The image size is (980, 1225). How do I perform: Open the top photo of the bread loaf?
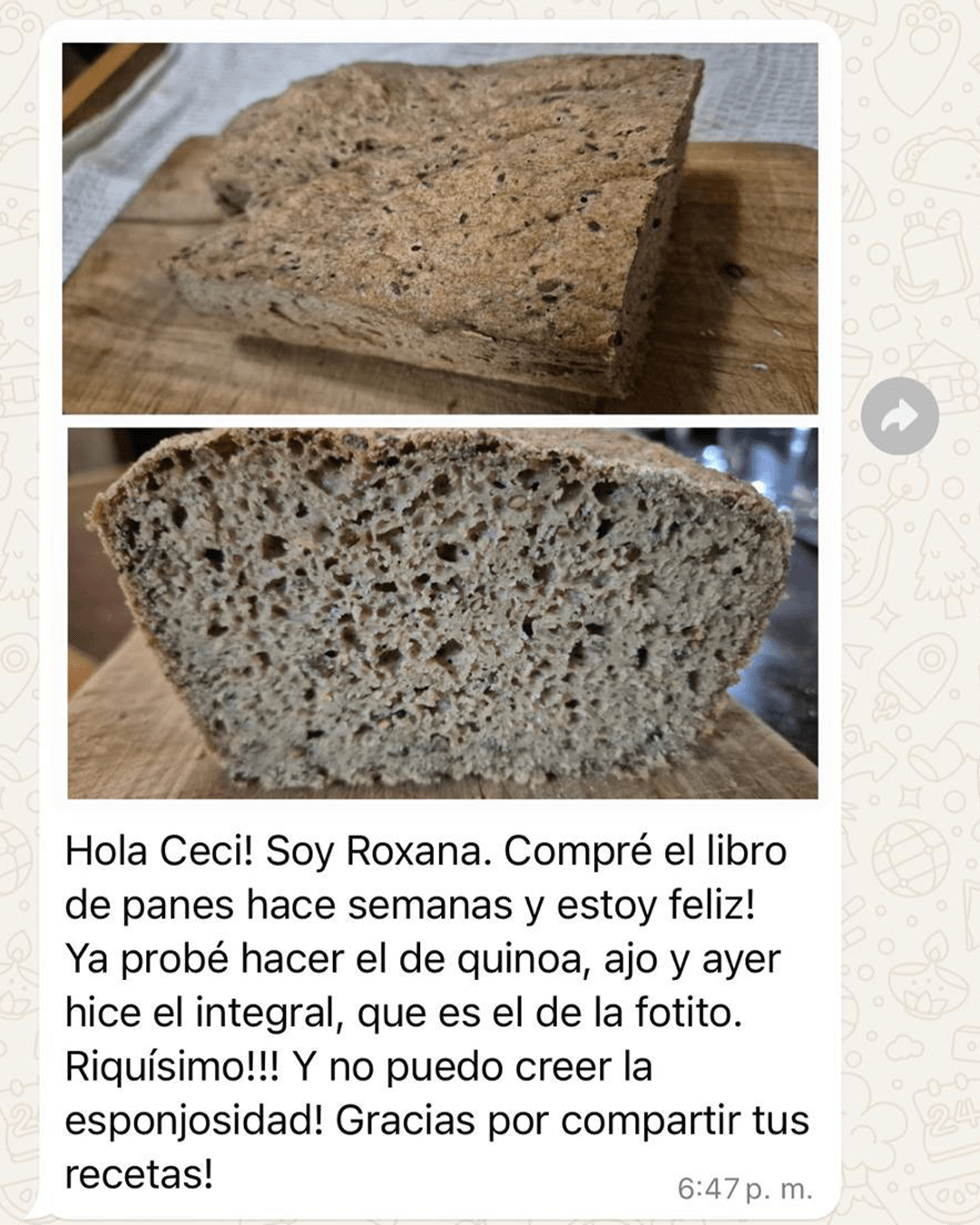tap(440, 229)
